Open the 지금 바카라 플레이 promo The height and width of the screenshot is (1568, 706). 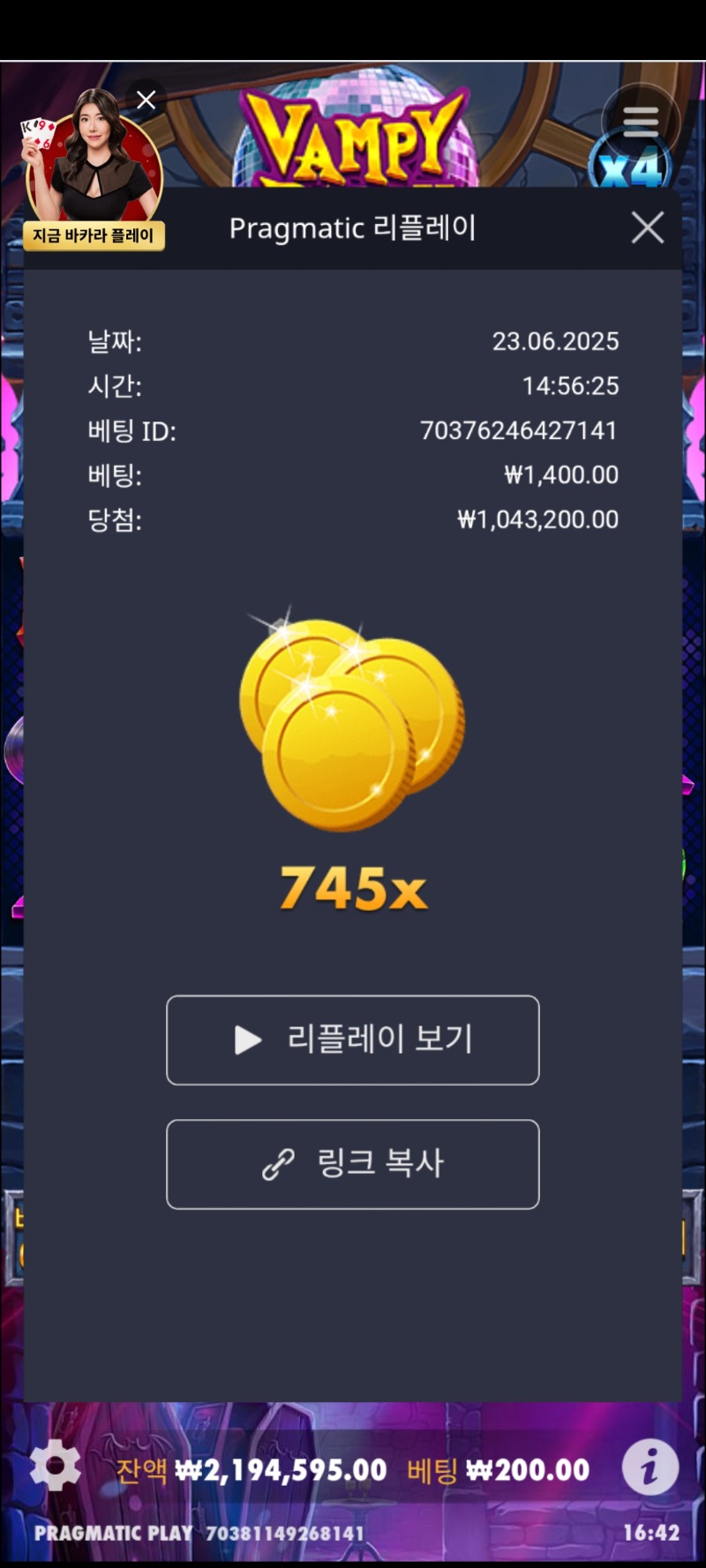pyautogui.click(x=94, y=176)
